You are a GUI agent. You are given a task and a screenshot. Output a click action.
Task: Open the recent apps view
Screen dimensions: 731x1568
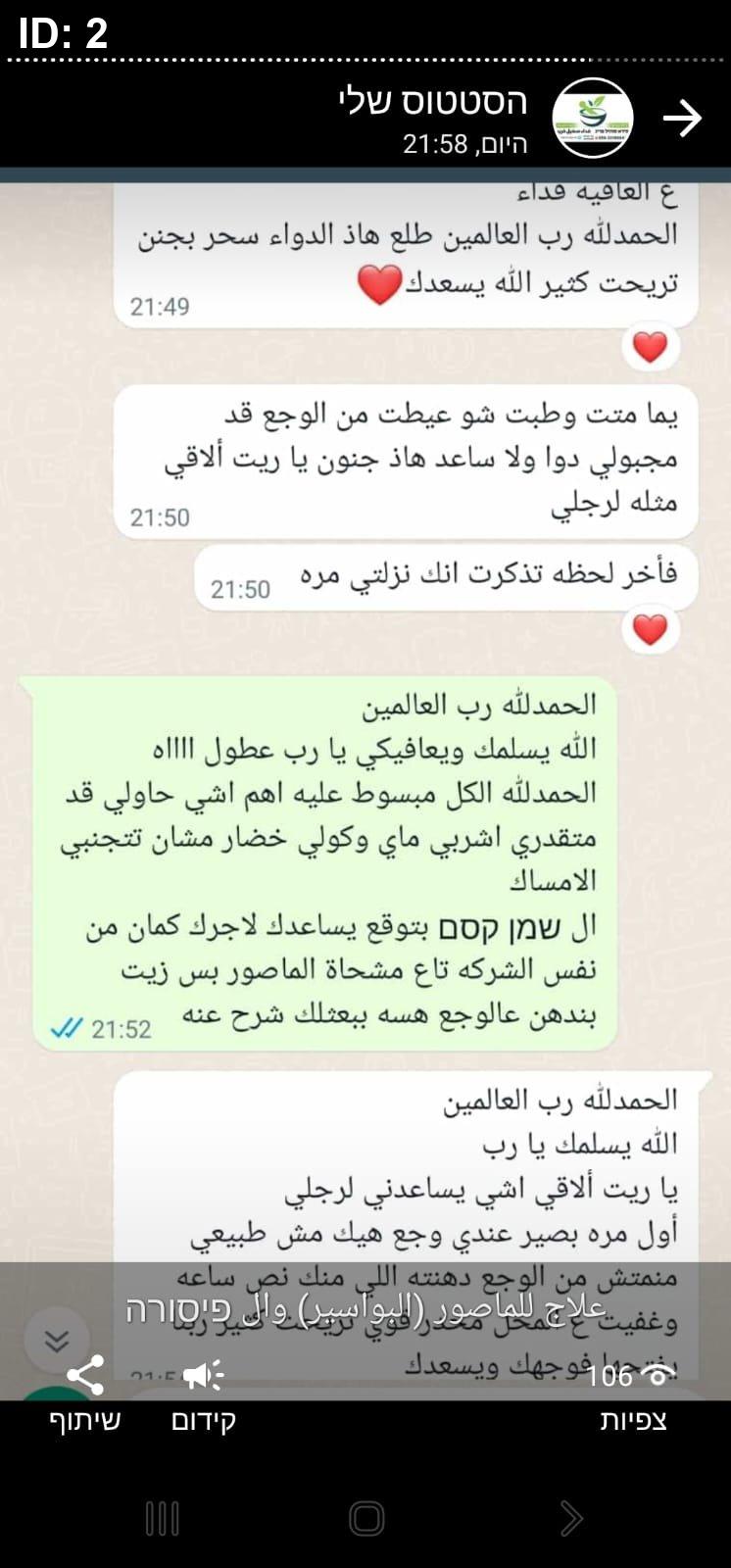[162, 1518]
